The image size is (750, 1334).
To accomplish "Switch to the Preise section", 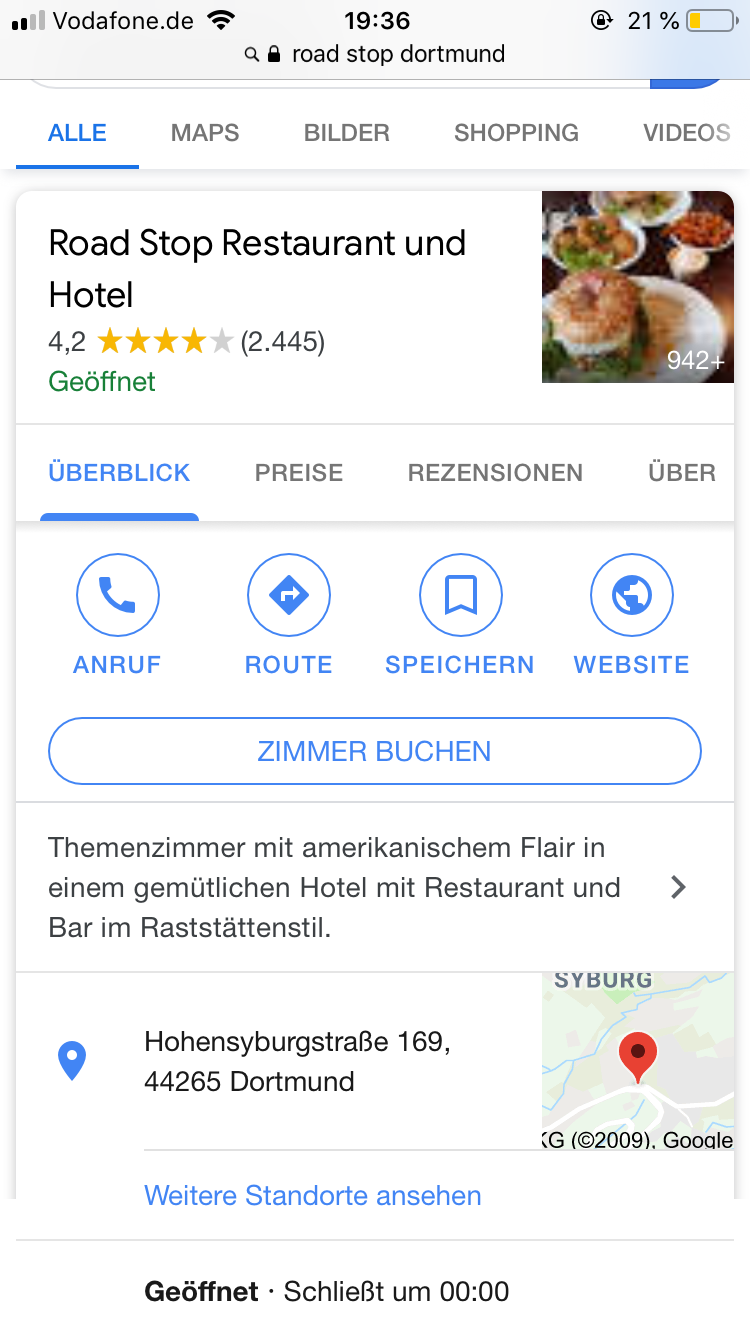I will click(298, 473).
